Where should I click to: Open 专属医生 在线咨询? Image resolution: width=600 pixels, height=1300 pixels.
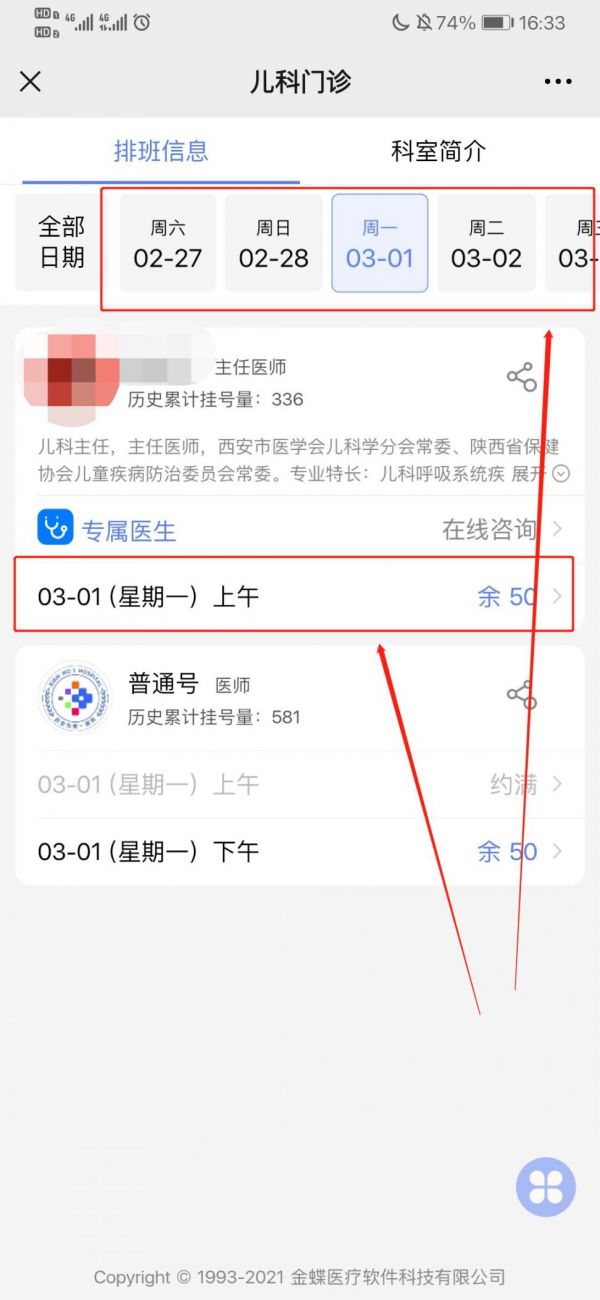300,529
